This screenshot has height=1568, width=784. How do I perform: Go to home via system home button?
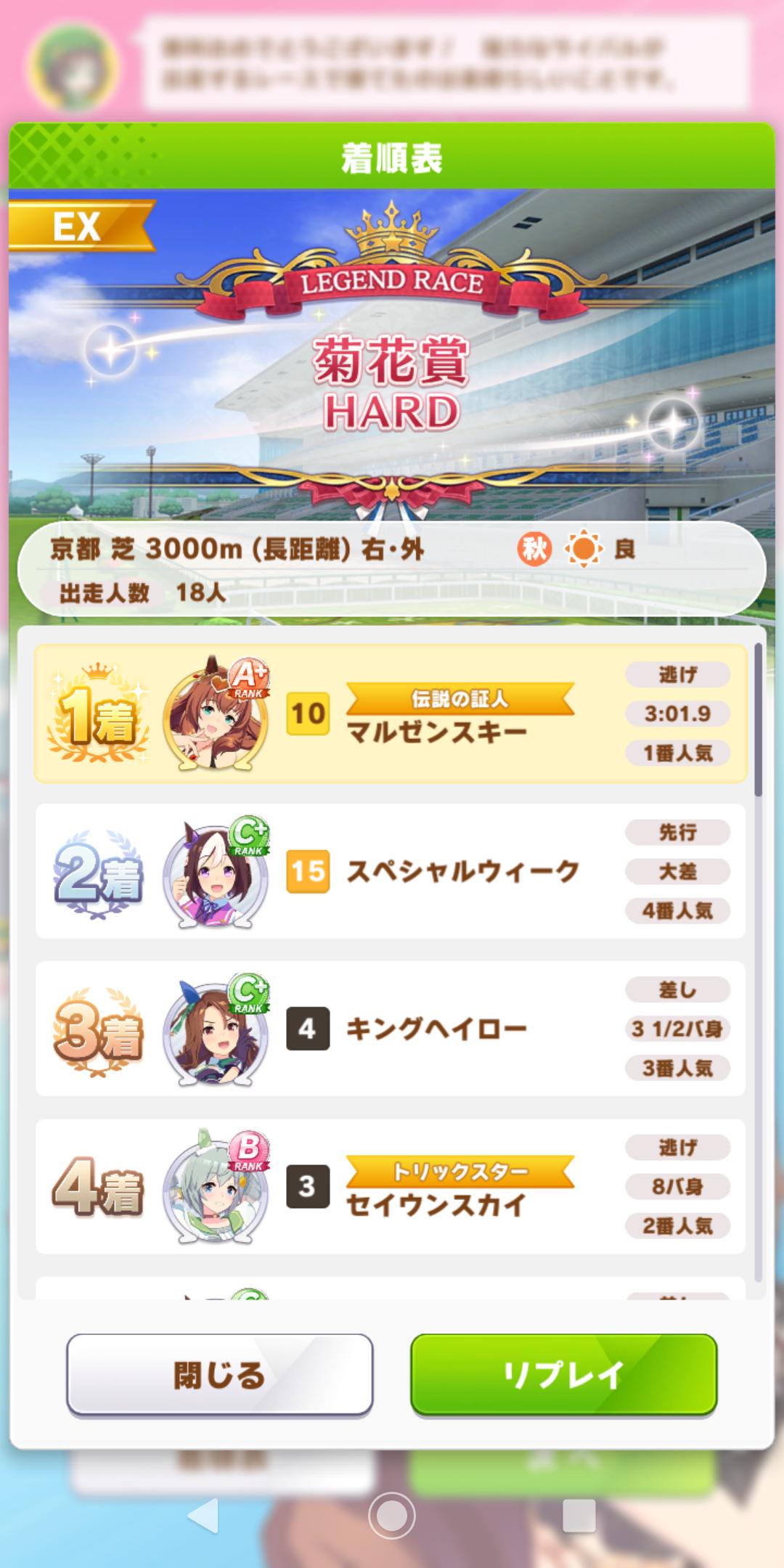coord(392,1516)
